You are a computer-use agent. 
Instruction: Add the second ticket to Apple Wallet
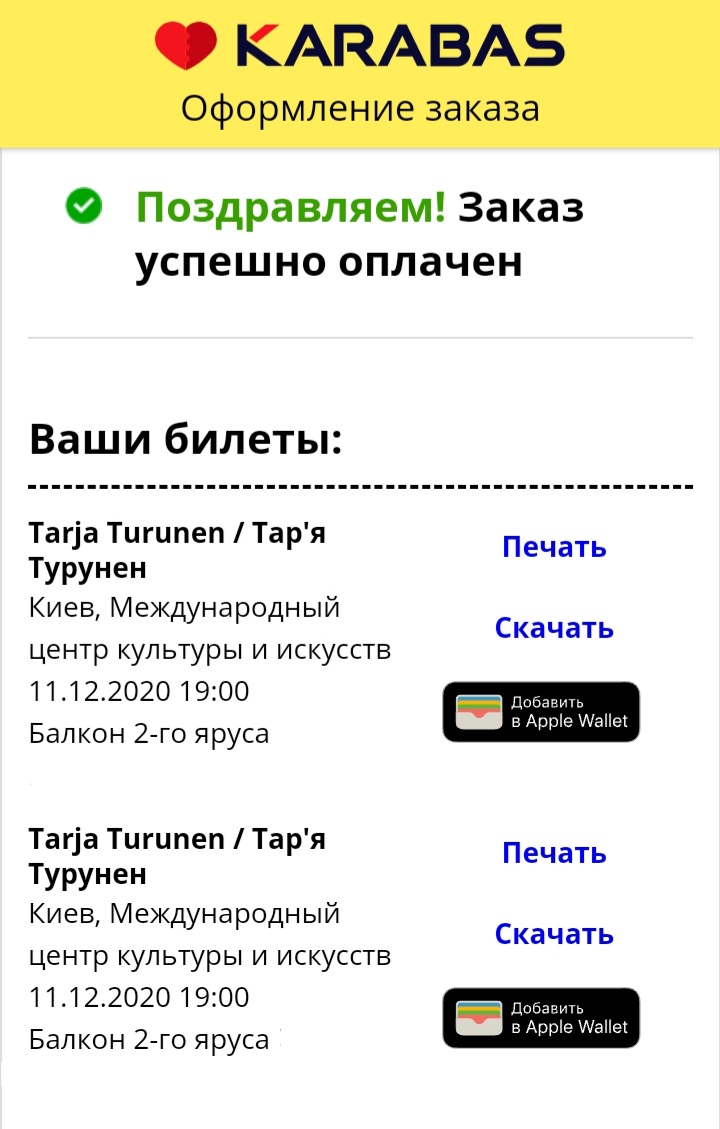coord(541,1018)
